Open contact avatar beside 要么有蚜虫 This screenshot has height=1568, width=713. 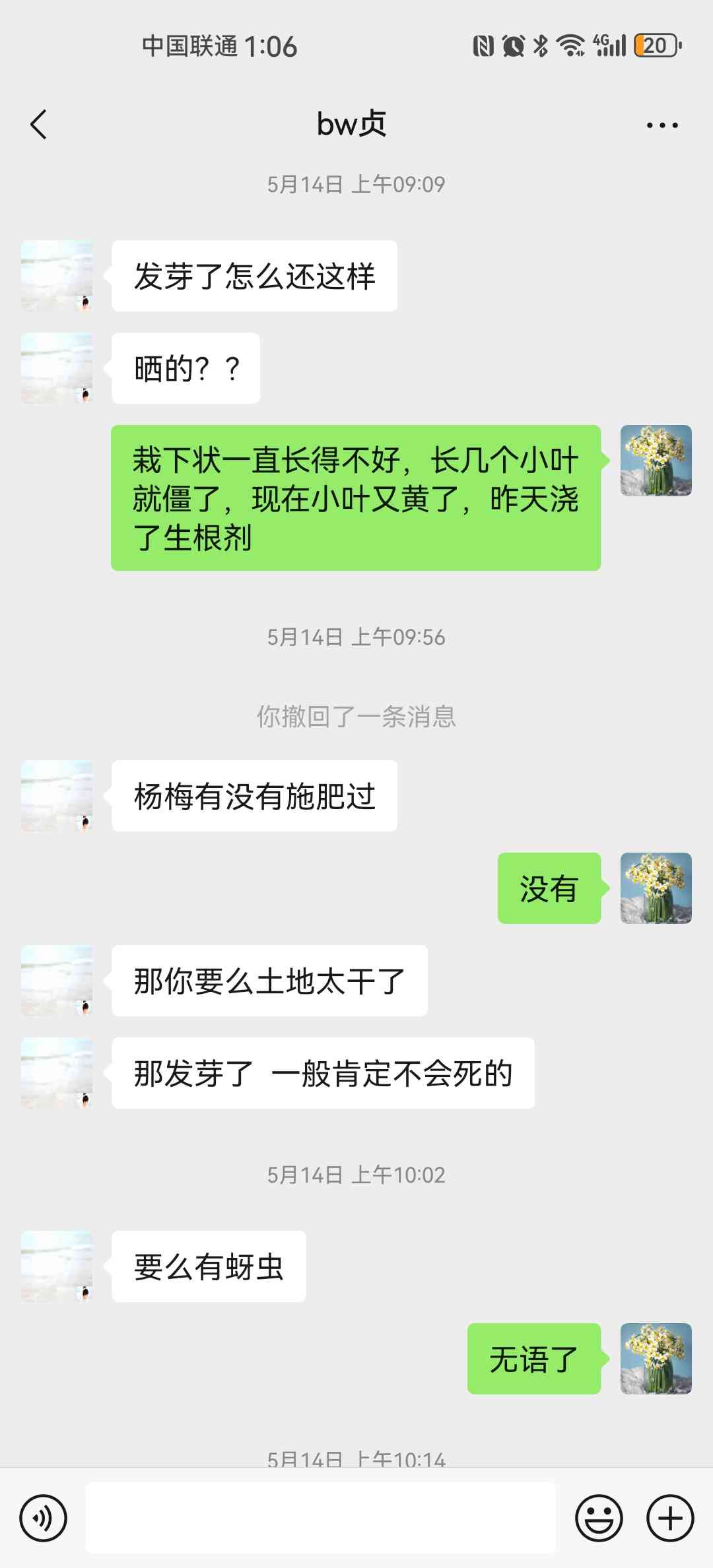pyautogui.click(x=57, y=1266)
